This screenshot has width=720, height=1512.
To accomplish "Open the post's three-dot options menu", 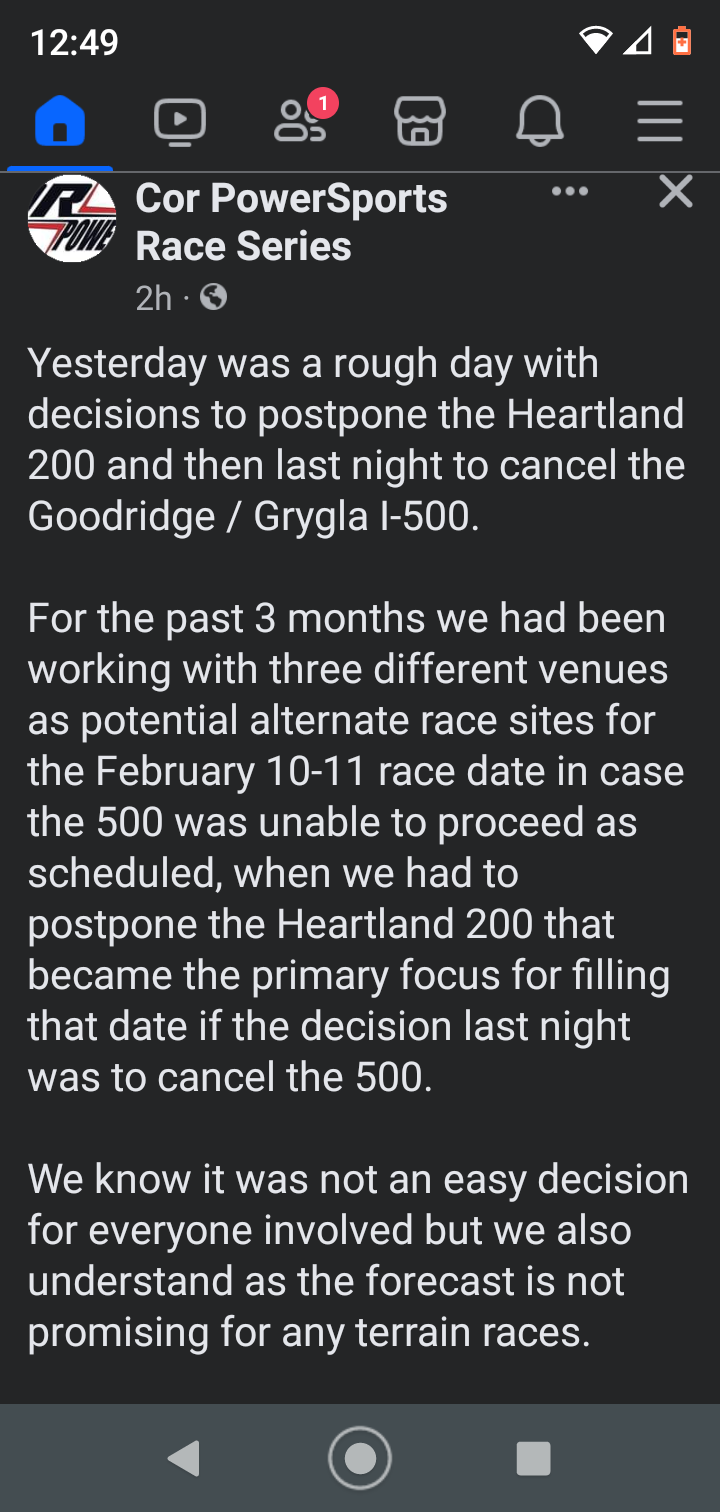I will [570, 191].
